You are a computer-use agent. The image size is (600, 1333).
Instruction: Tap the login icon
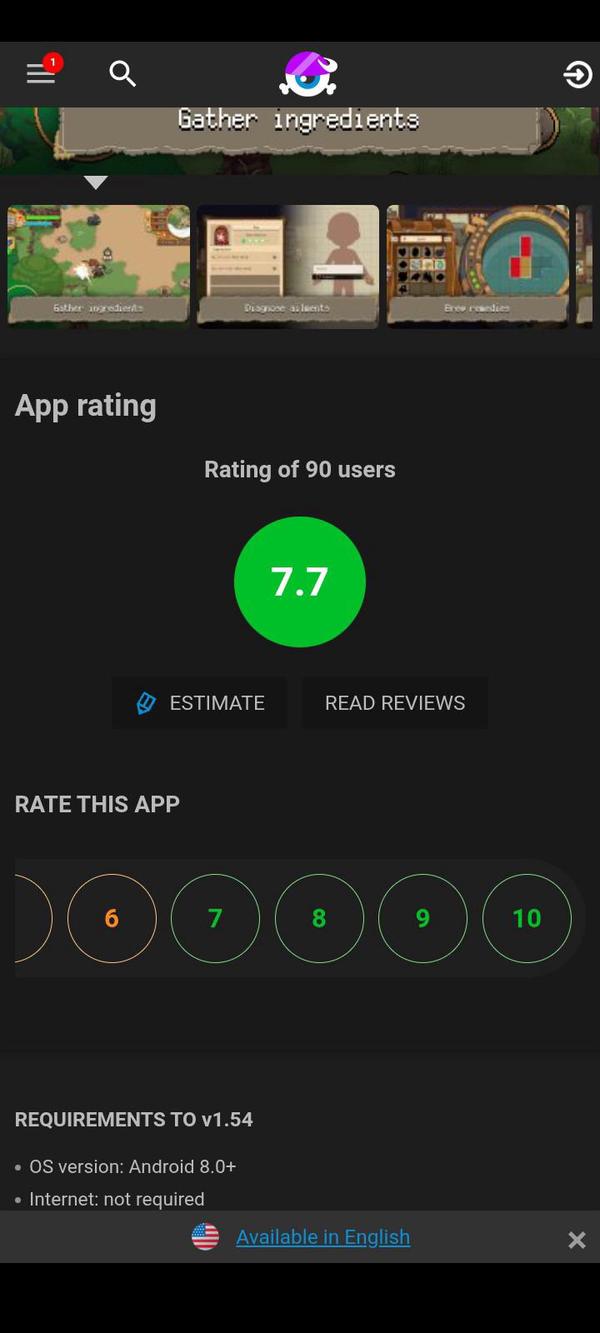click(577, 74)
